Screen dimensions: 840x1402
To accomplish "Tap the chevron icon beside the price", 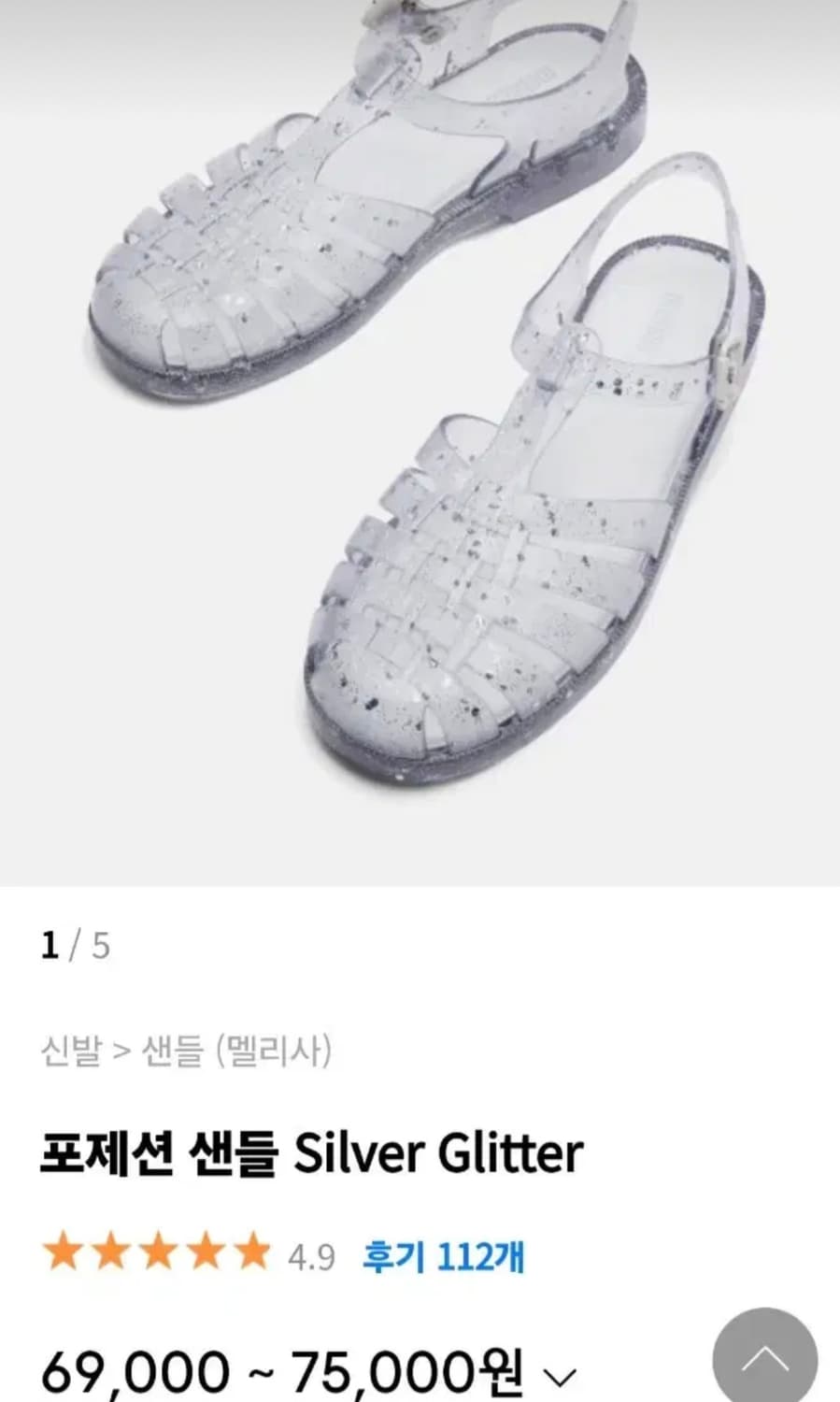I will pyautogui.click(x=558, y=1377).
